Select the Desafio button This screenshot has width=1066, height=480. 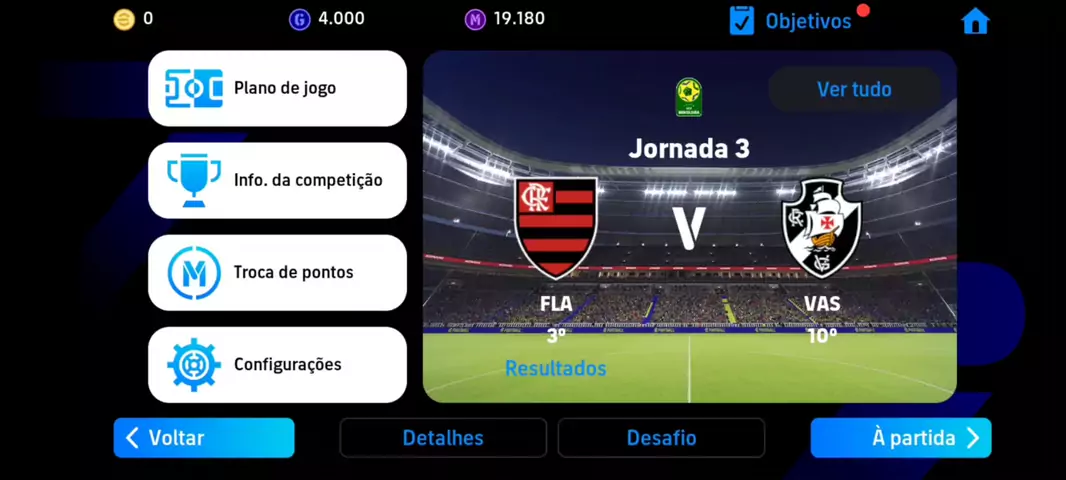click(x=661, y=438)
